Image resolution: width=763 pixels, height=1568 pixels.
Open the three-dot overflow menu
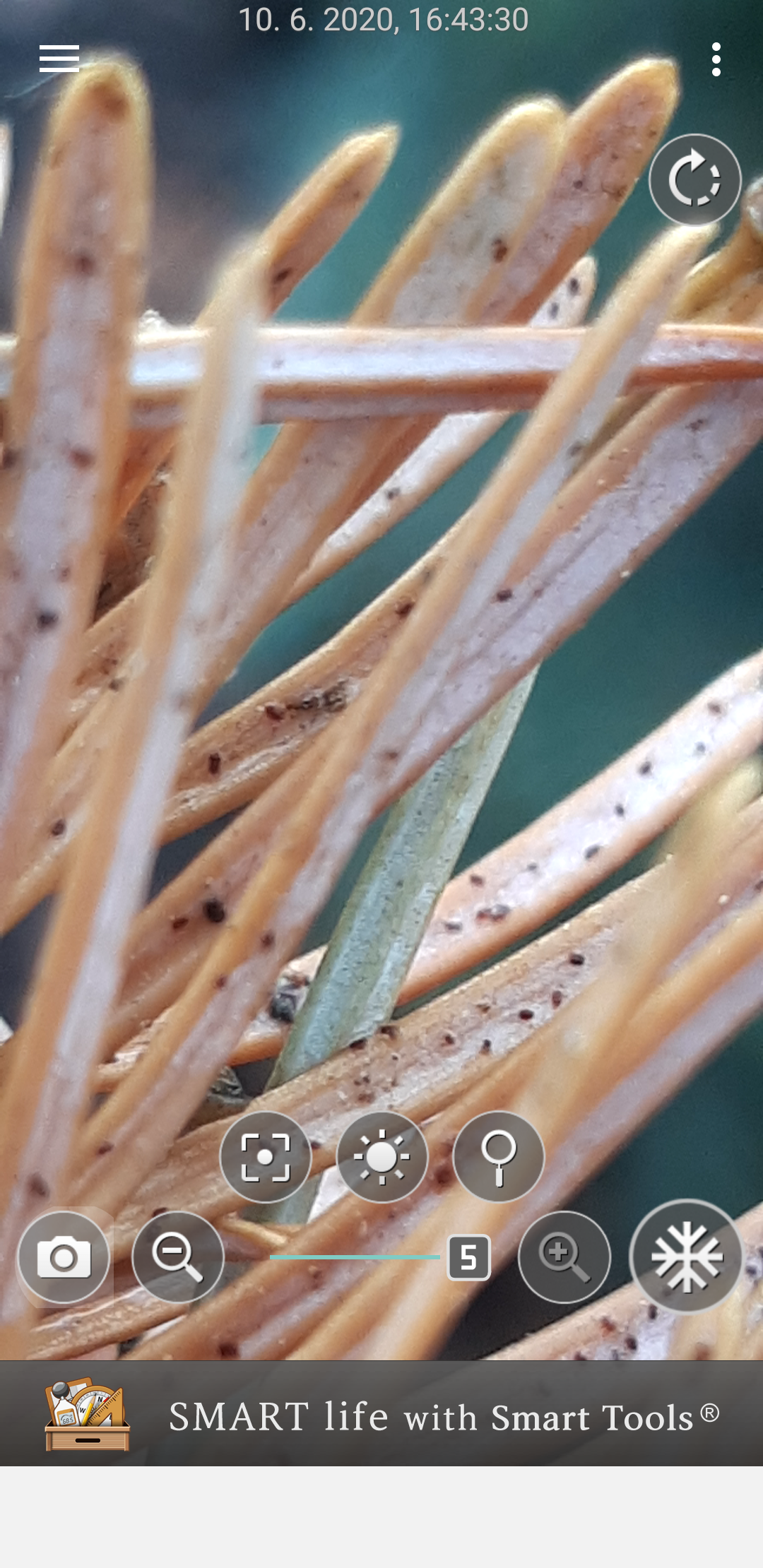[x=716, y=59]
